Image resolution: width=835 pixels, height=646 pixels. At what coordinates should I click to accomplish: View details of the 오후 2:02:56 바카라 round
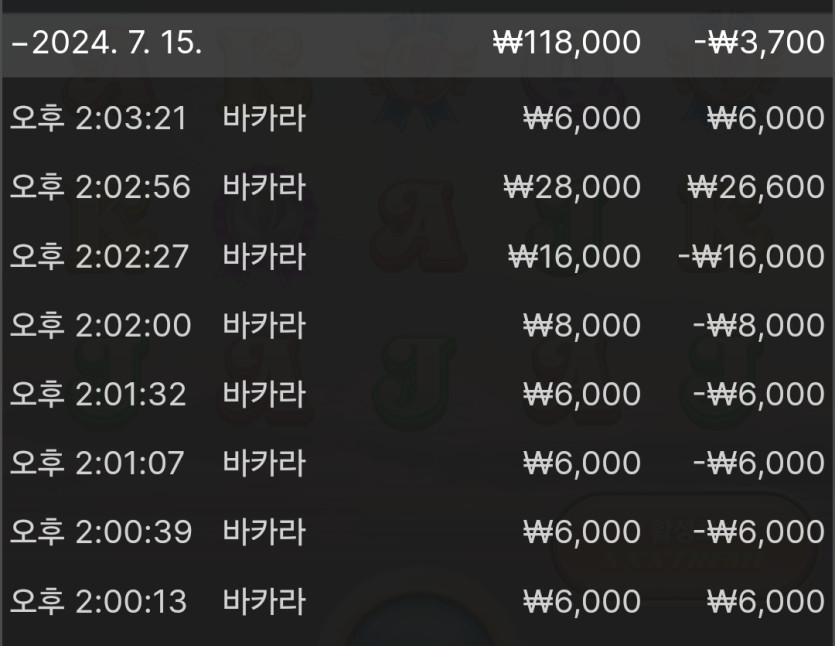point(264,188)
